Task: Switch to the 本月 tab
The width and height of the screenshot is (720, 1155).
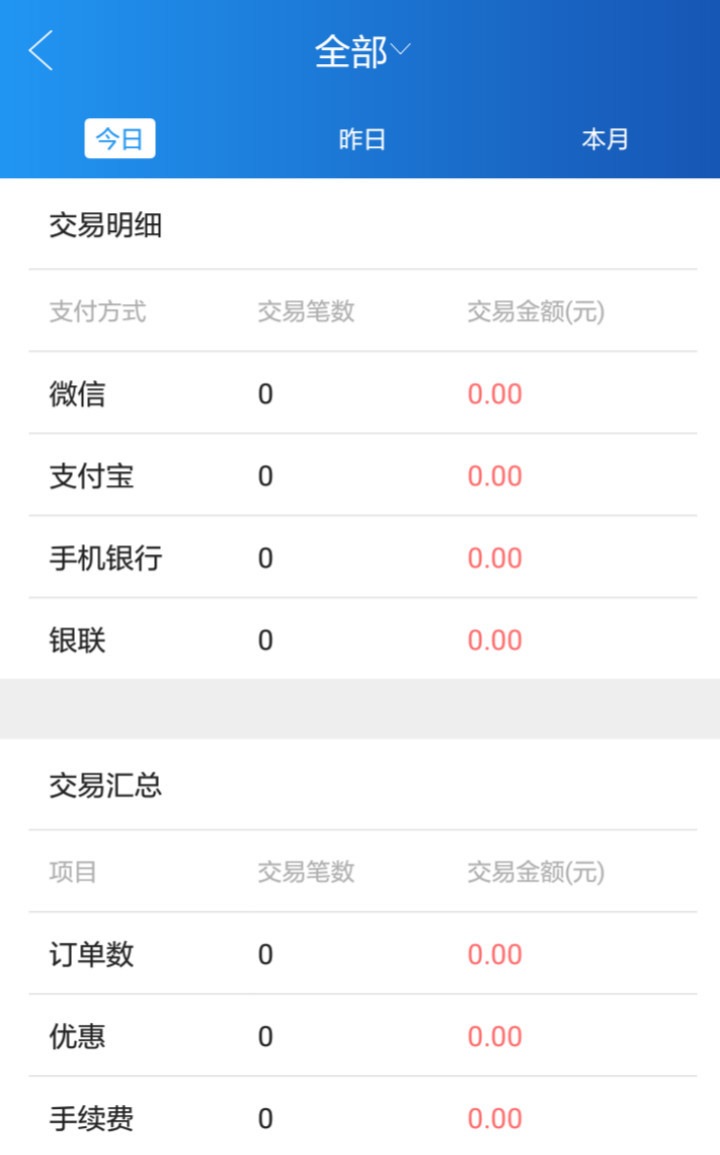Action: (x=604, y=139)
